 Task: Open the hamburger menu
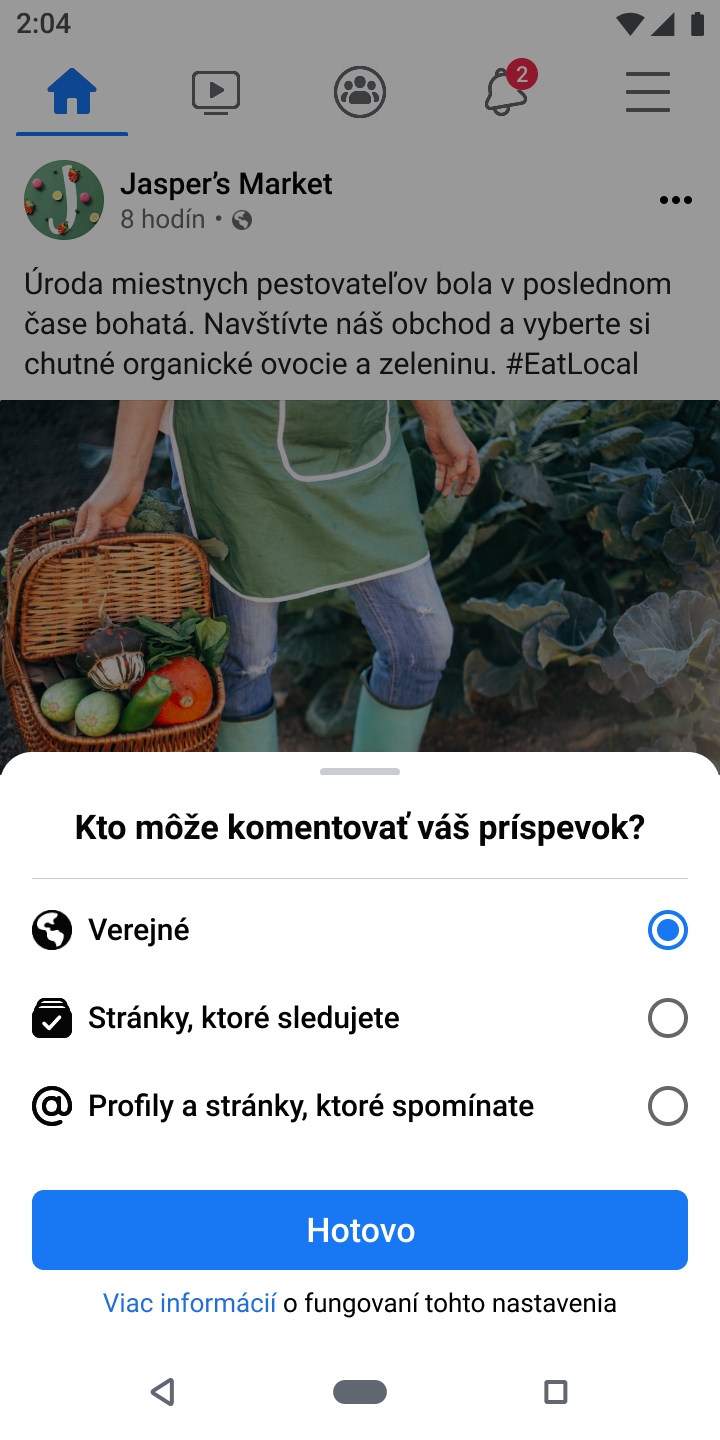(x=648, y=93)
